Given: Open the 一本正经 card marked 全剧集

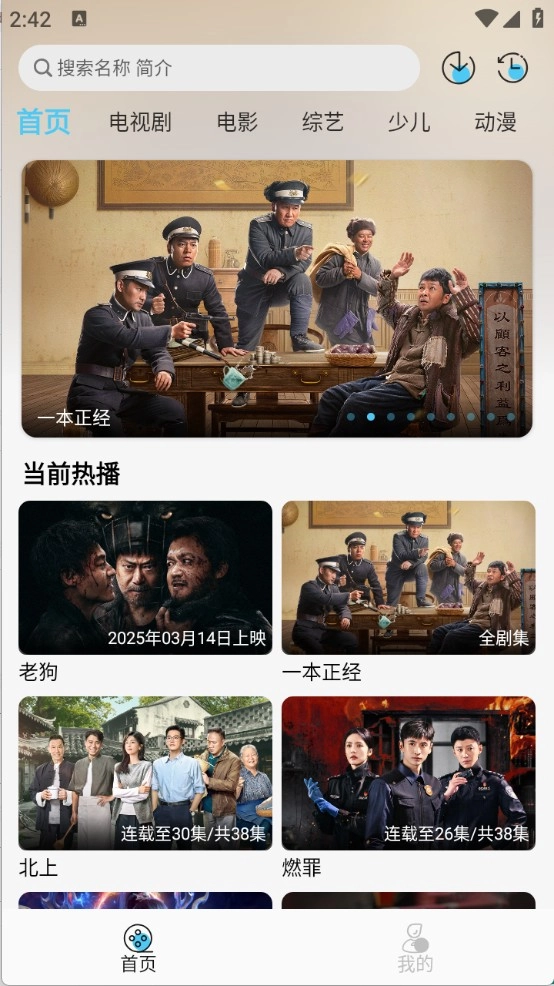Looking at the screenshot, I should pos(409,592).
